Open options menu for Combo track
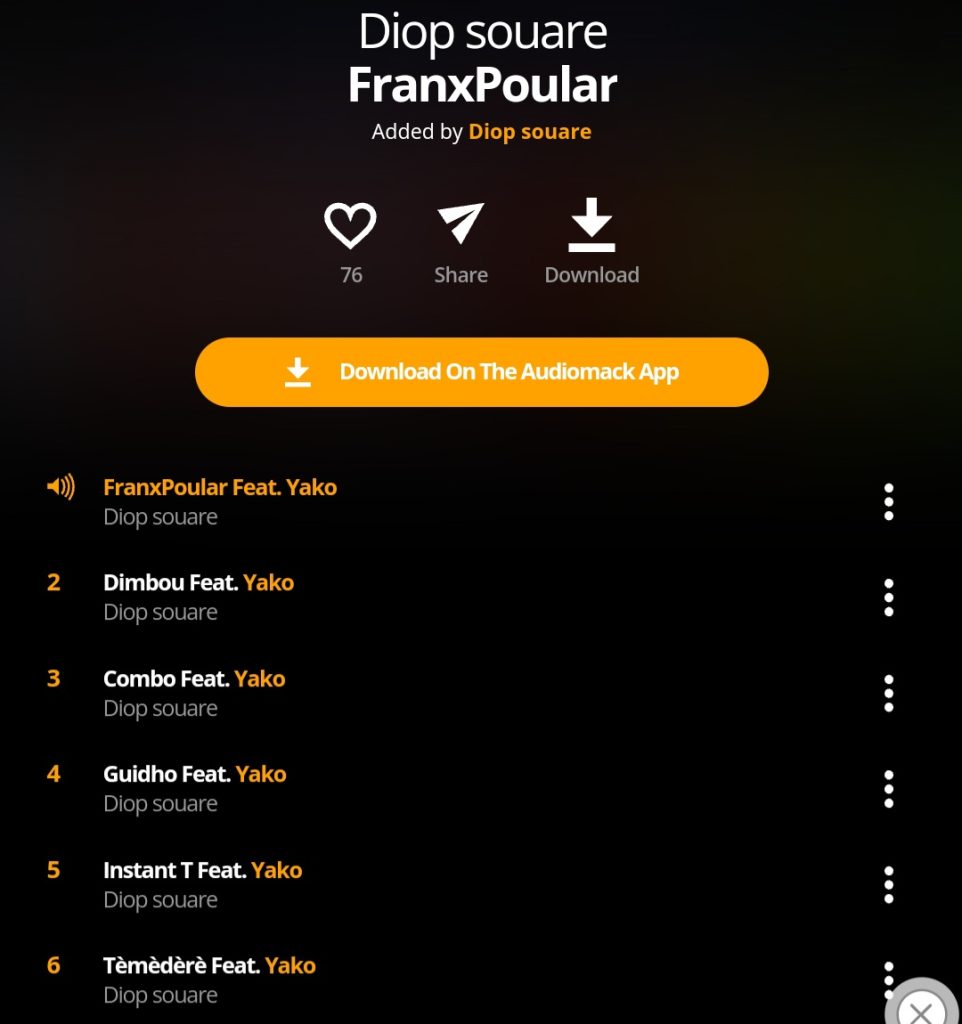Image resolution: width=962 pixels, height=1024 pixels. [x=888, y=693]
